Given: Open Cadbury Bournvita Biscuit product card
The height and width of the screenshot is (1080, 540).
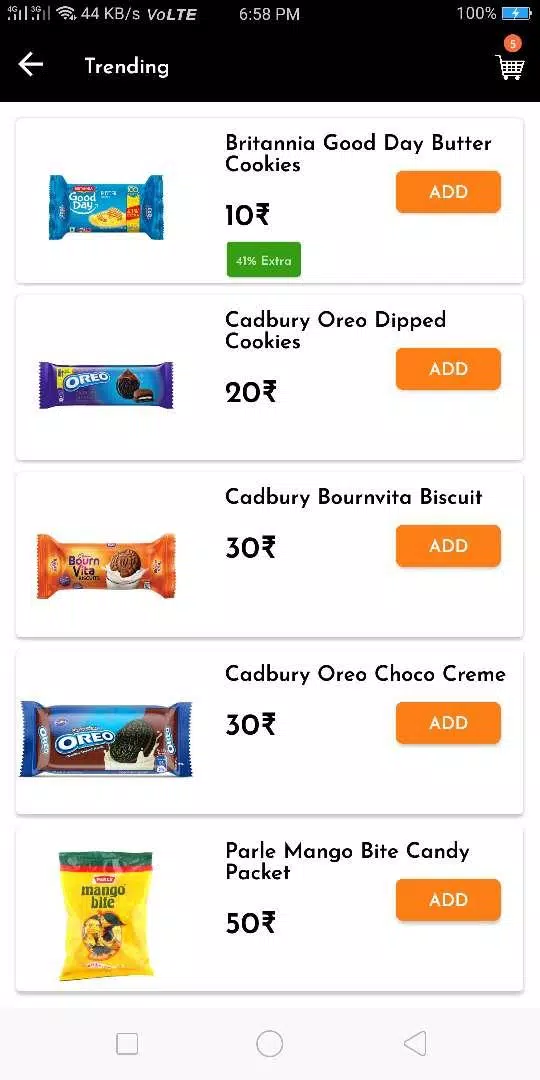Looking at the screenshot, I should [269, 554].
